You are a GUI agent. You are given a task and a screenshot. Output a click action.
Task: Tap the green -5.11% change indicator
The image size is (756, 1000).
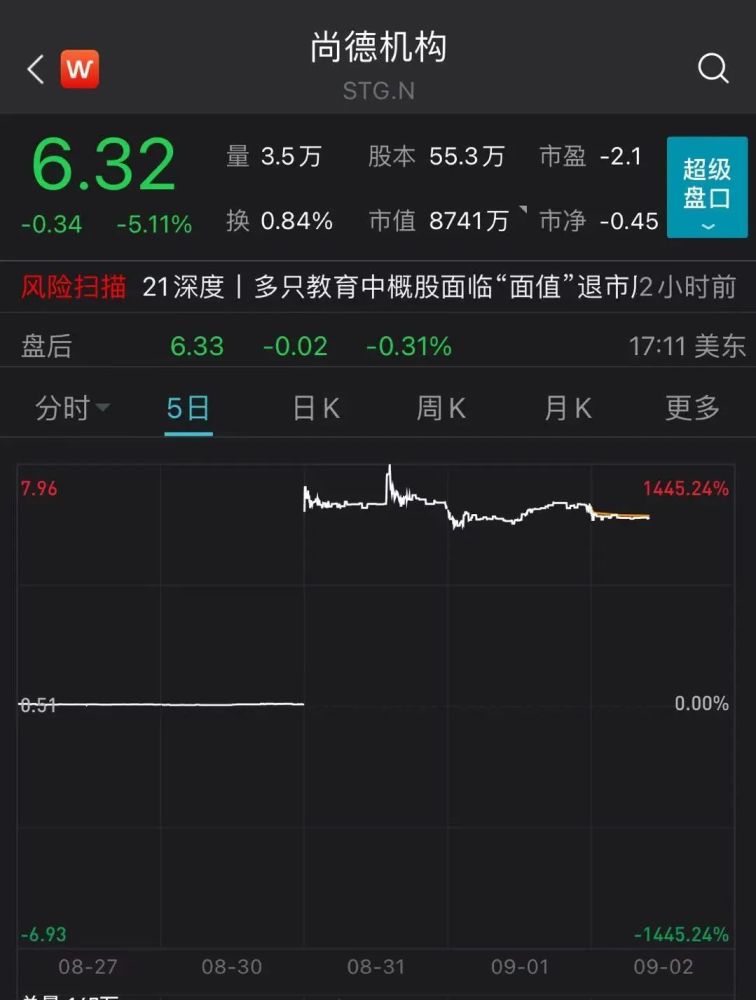point(155,225)
